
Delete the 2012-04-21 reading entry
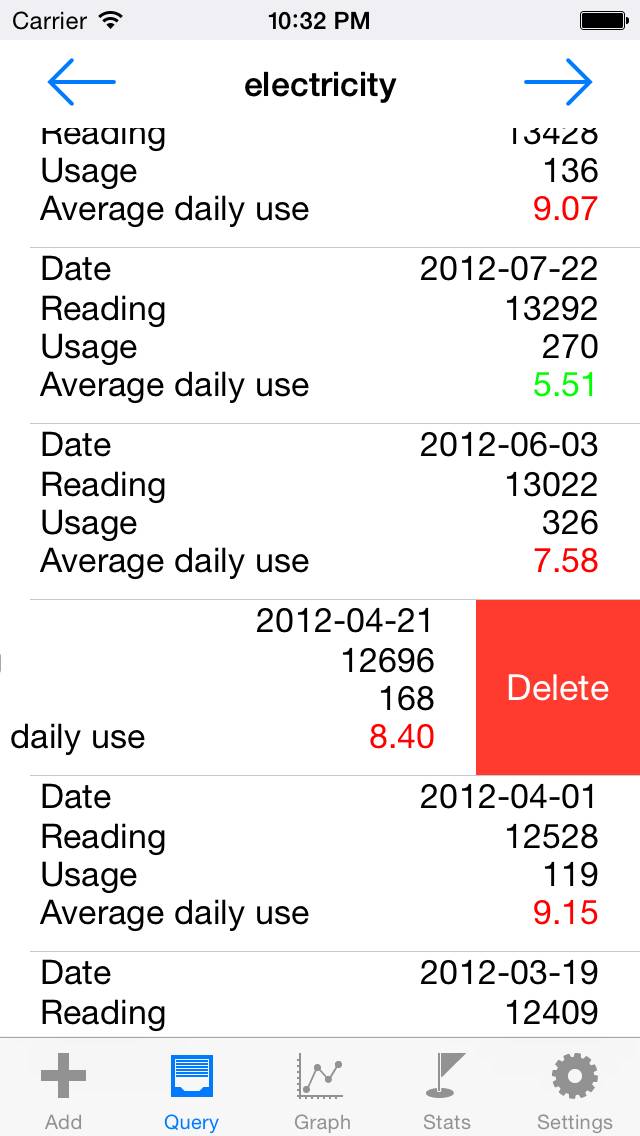557,688
